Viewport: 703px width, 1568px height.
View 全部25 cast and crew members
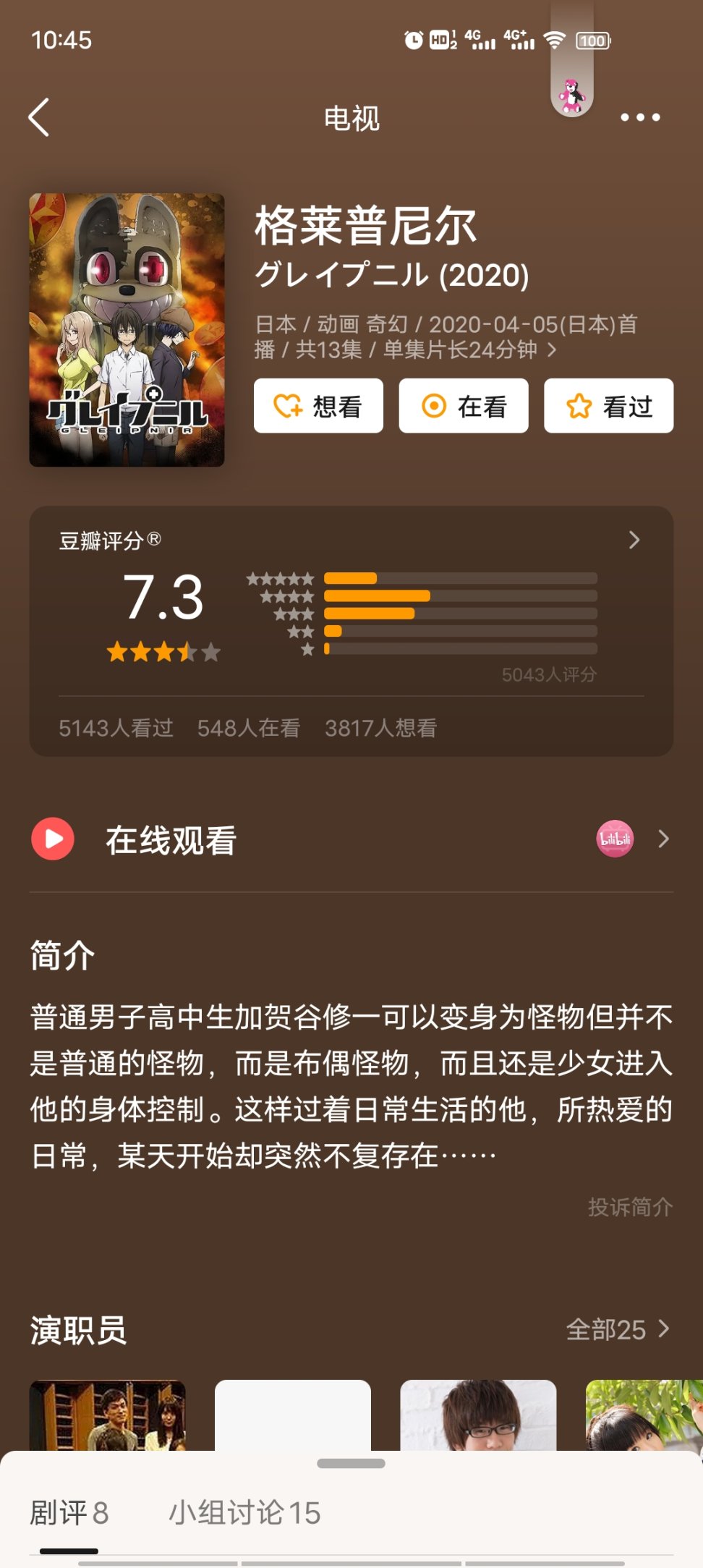pos(618,1329)
